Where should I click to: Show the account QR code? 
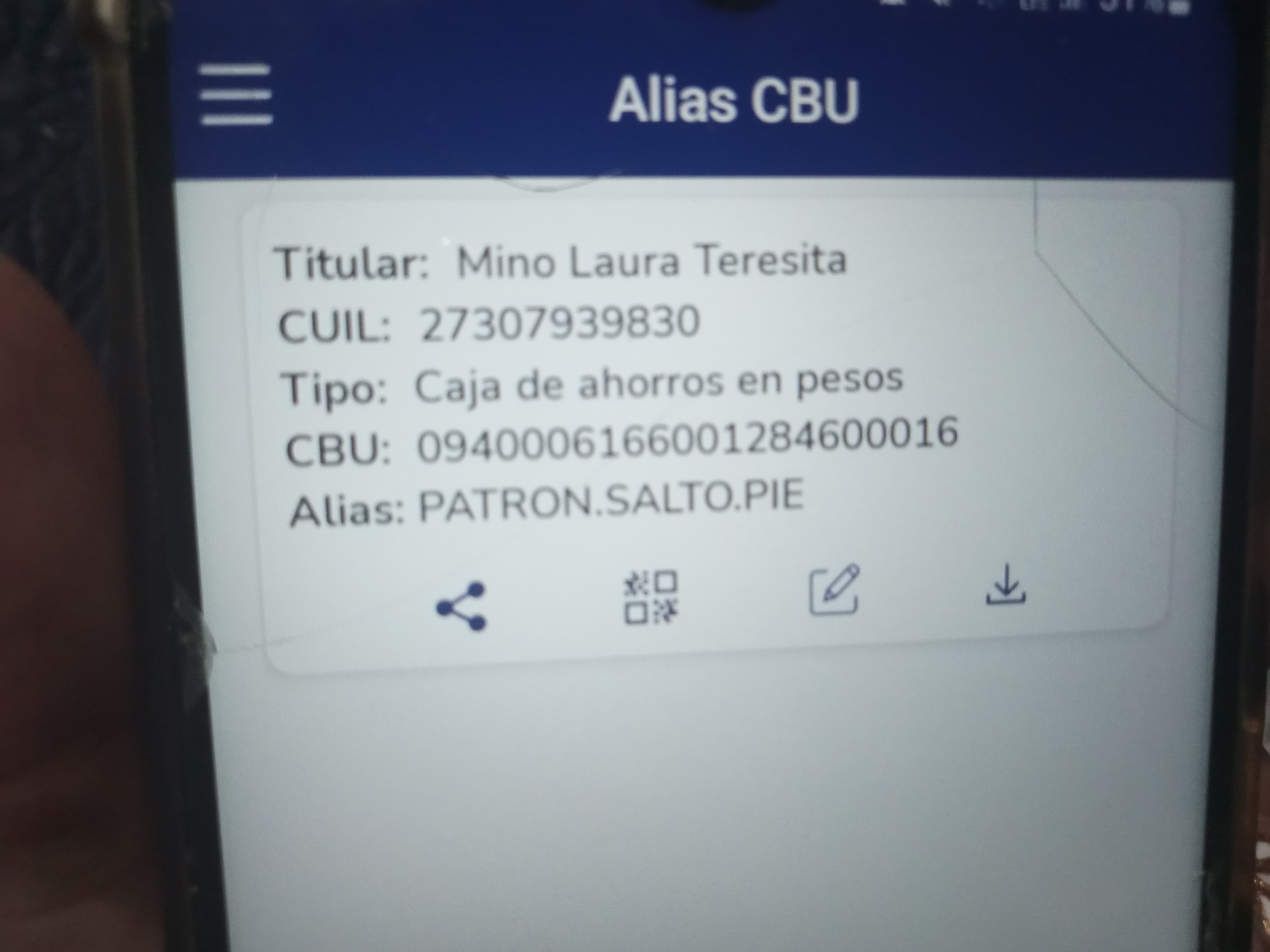650,597
